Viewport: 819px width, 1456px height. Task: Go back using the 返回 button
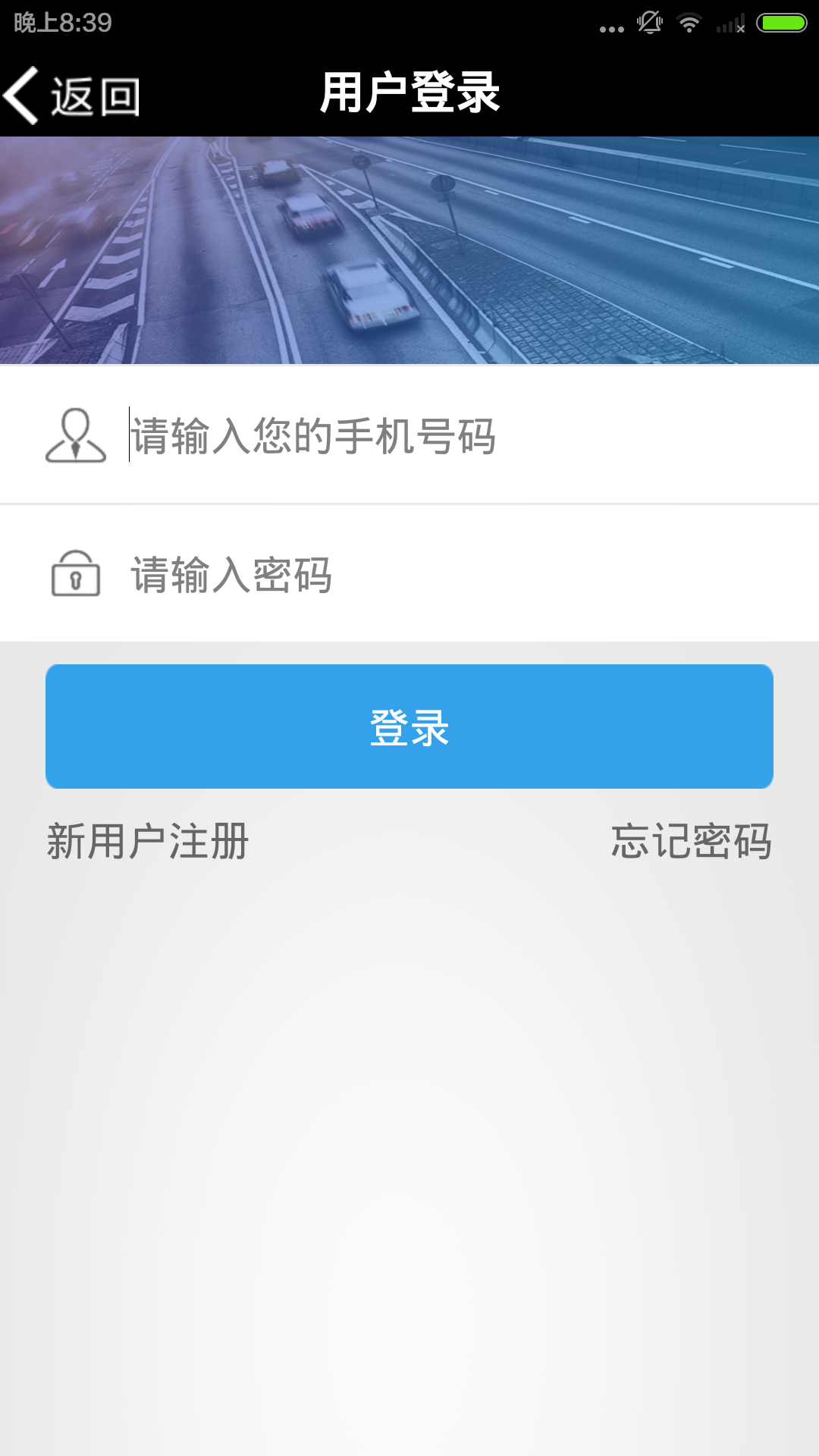click(72, 96)
